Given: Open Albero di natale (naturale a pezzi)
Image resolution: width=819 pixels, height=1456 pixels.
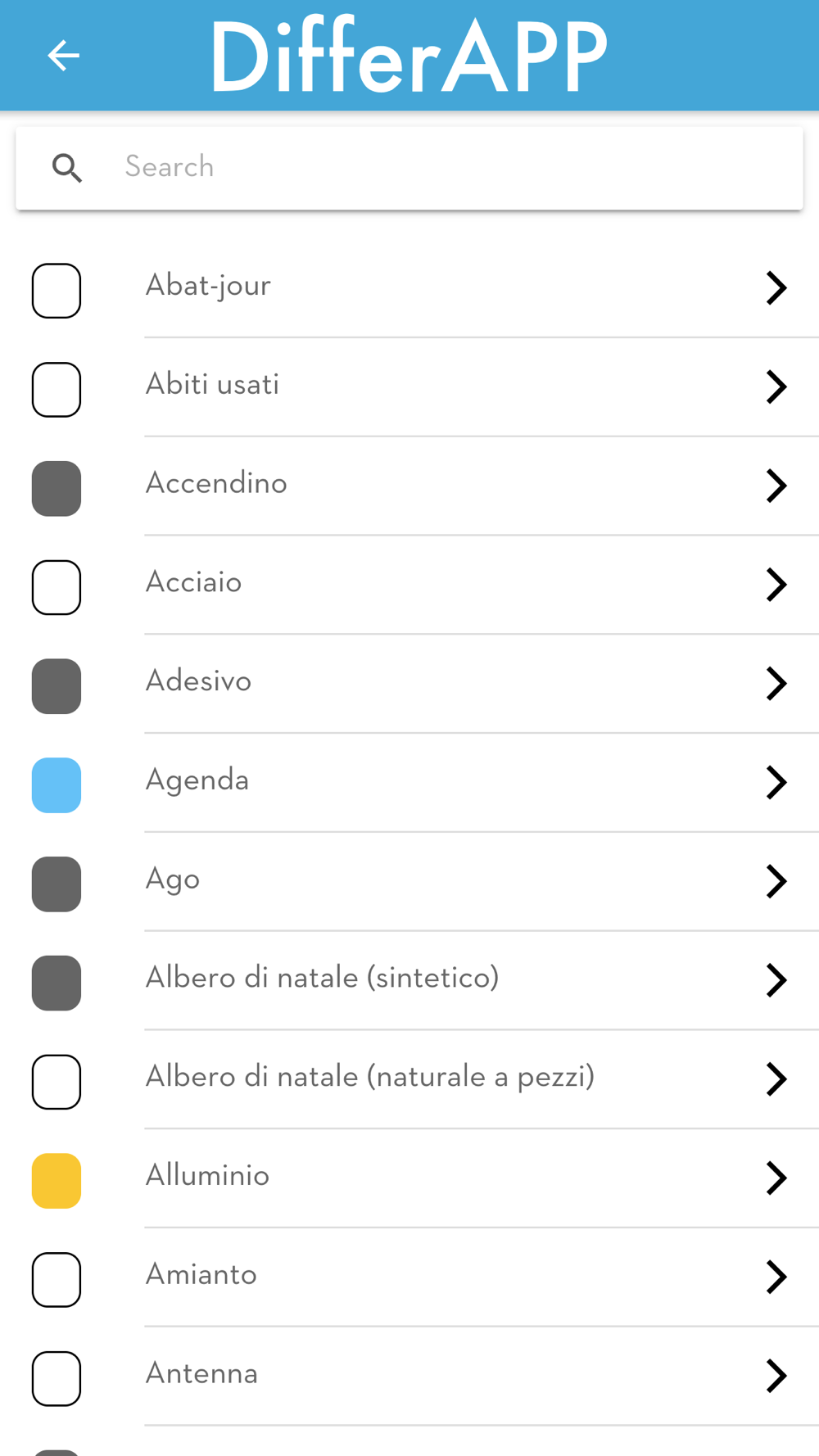Looking at the screenshot, I should (409, 1080).
